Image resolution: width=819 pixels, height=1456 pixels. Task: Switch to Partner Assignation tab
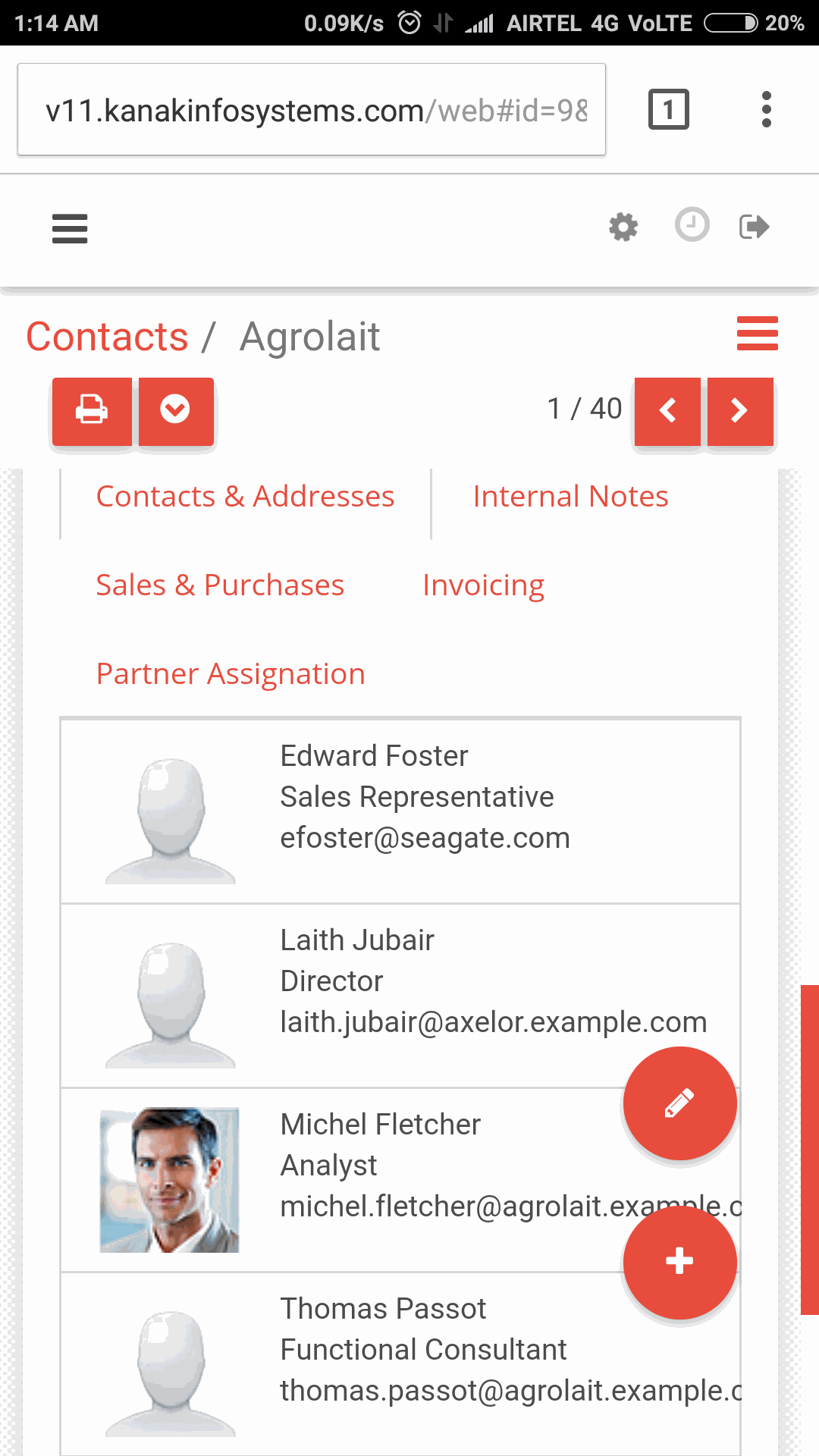coord(231,674)
